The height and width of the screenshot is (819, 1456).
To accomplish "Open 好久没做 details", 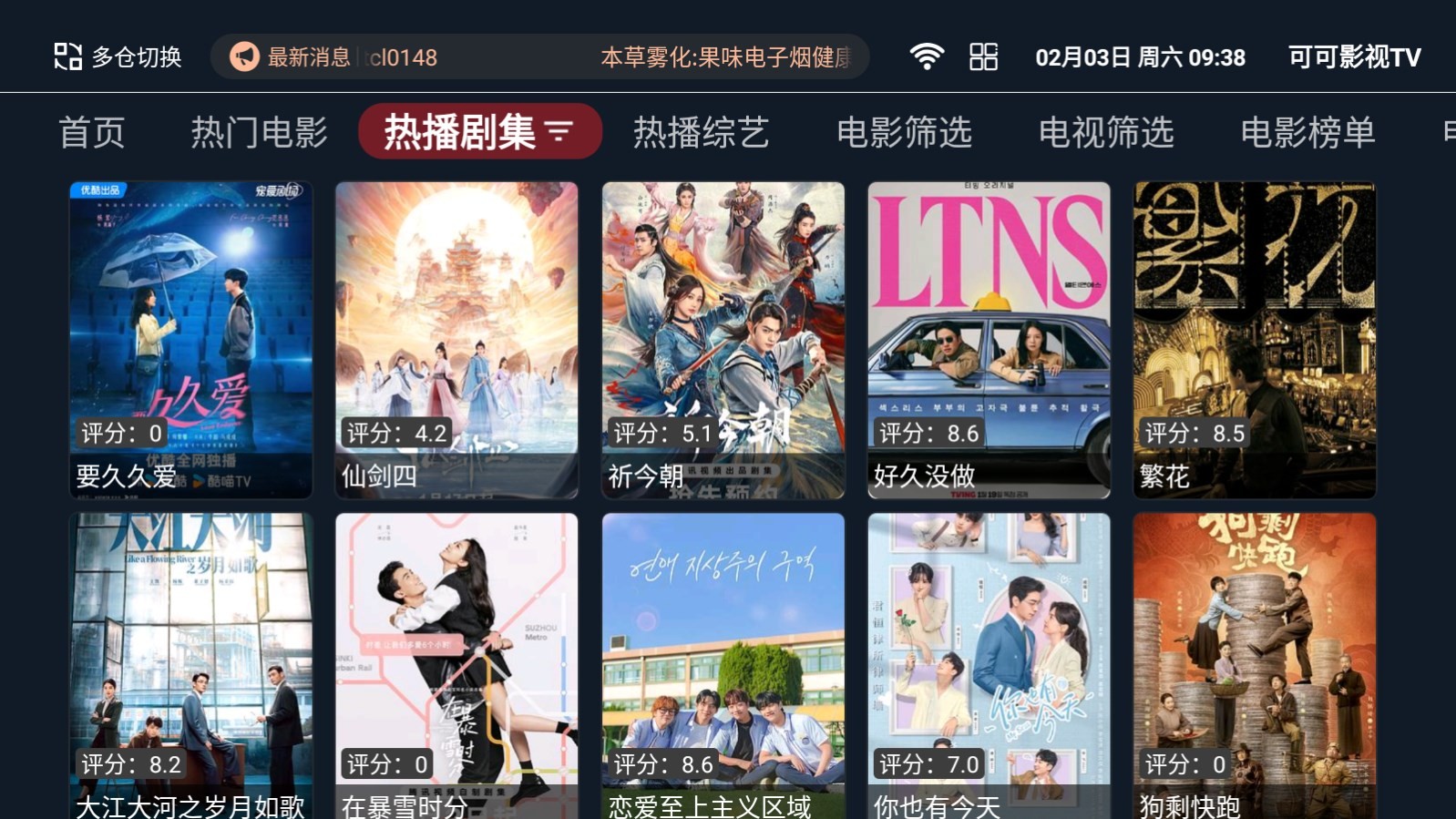I will pyautogui.click(x=989, y=339).
